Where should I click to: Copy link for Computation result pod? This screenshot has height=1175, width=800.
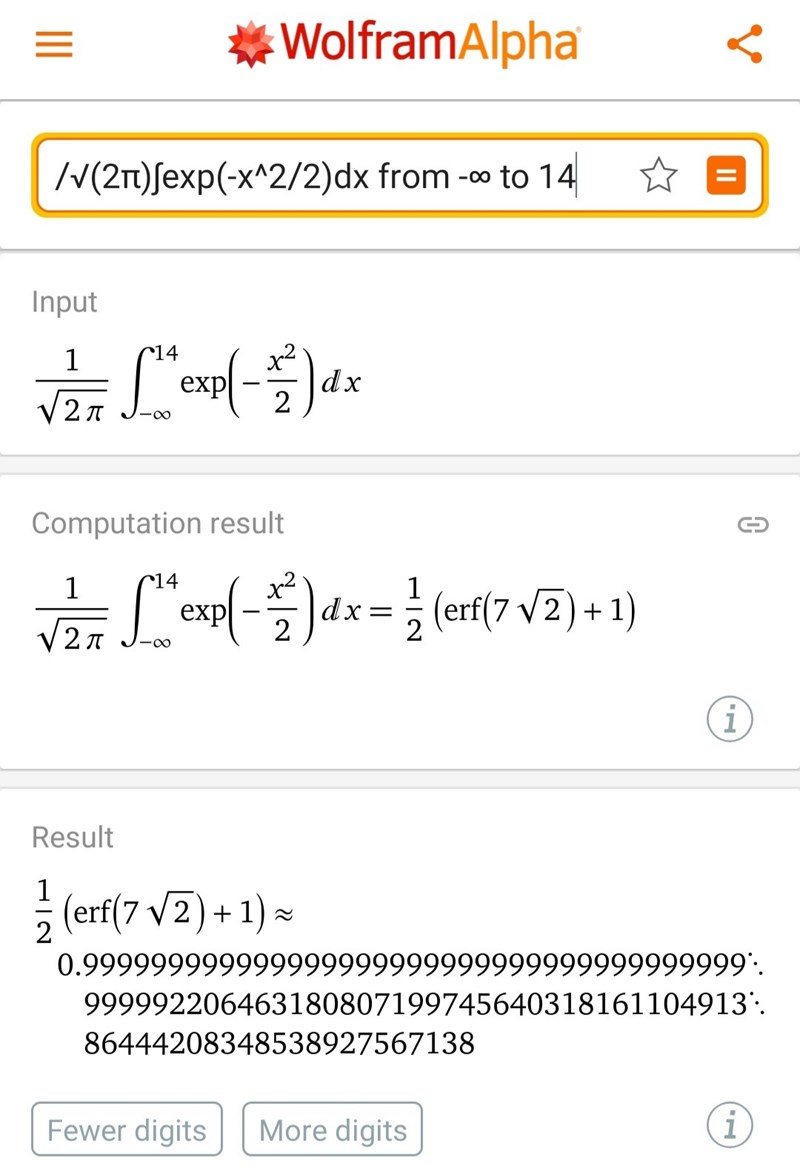[752, 524]
